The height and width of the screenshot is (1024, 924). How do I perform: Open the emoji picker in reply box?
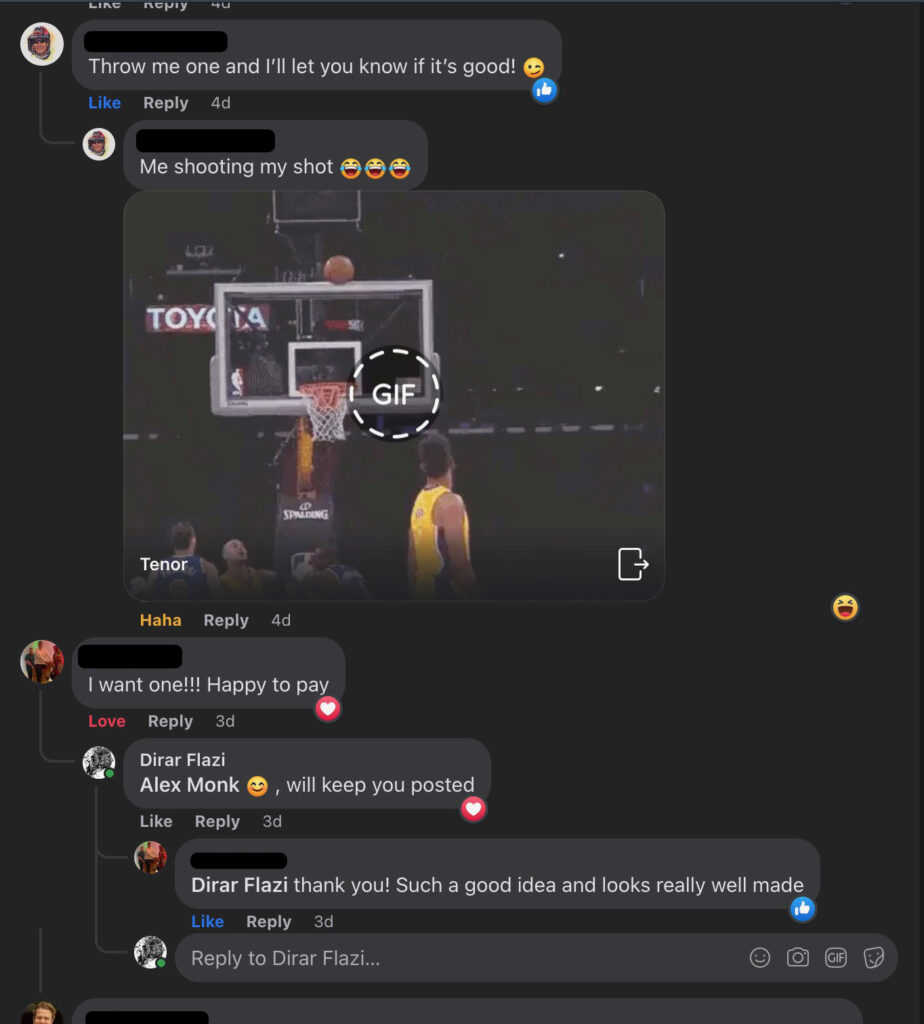coord(760,958)
